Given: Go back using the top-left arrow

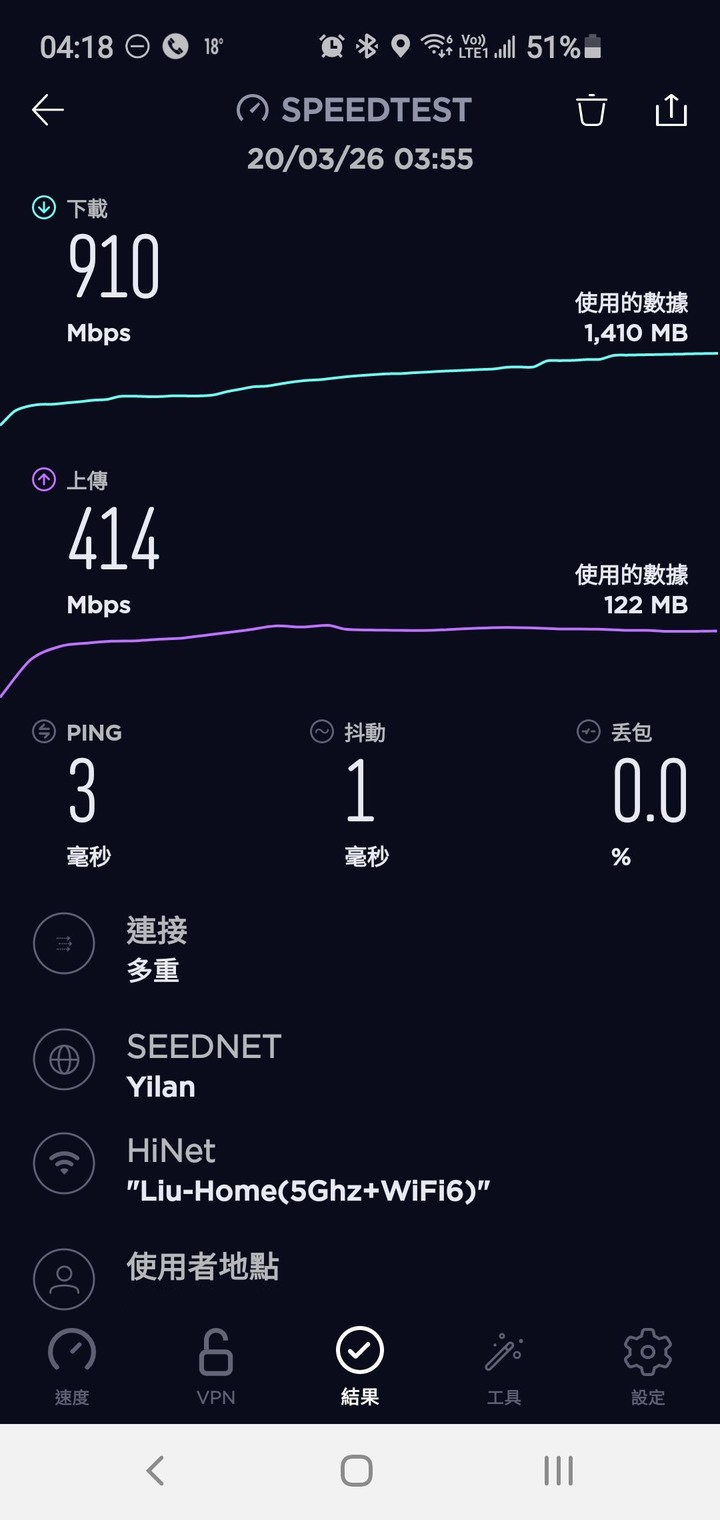Looking at the screenshot, I should pyautogui.click(x=48, y=110).
